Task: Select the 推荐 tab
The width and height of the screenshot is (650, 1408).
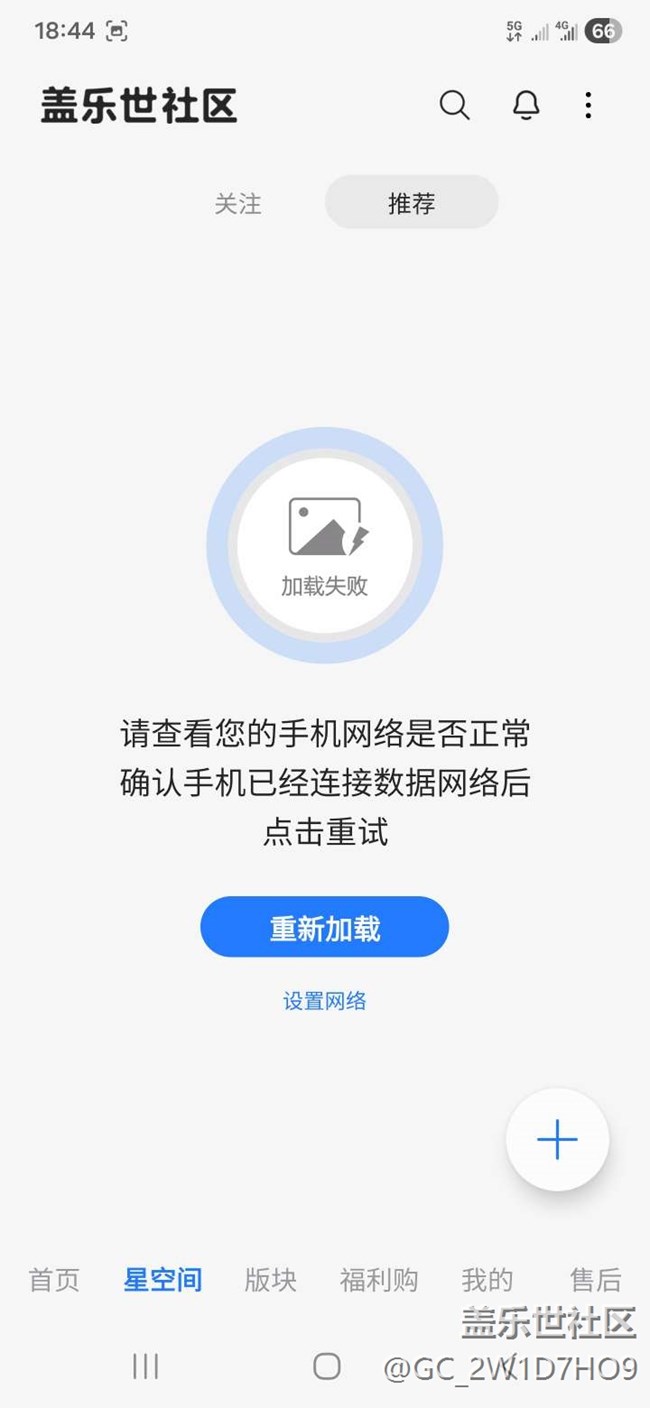Action: (411, 203)
